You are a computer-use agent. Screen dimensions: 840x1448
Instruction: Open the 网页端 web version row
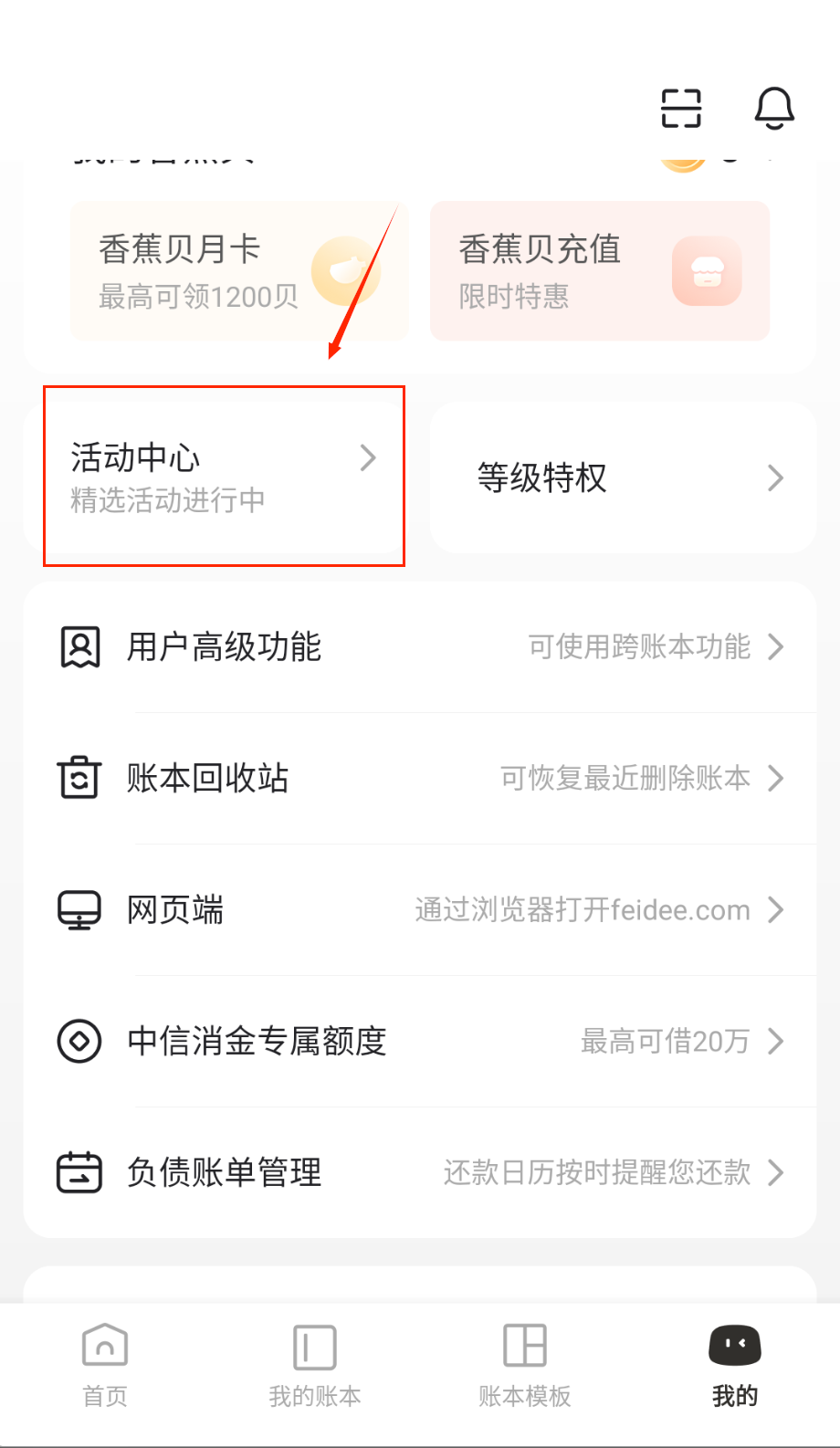click(420, 910)
